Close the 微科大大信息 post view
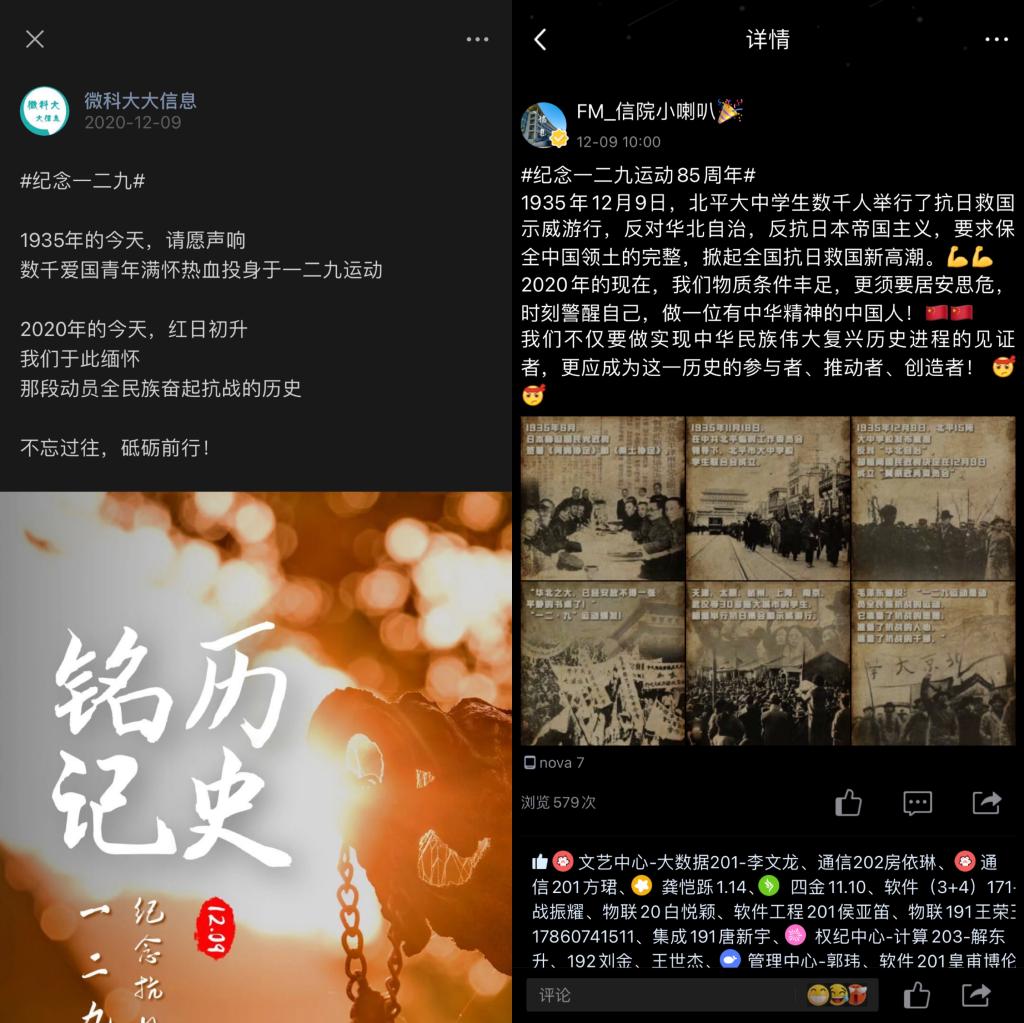This screenshot has height=1023, width=1024. pyautogui.click(x=35, y=39)
